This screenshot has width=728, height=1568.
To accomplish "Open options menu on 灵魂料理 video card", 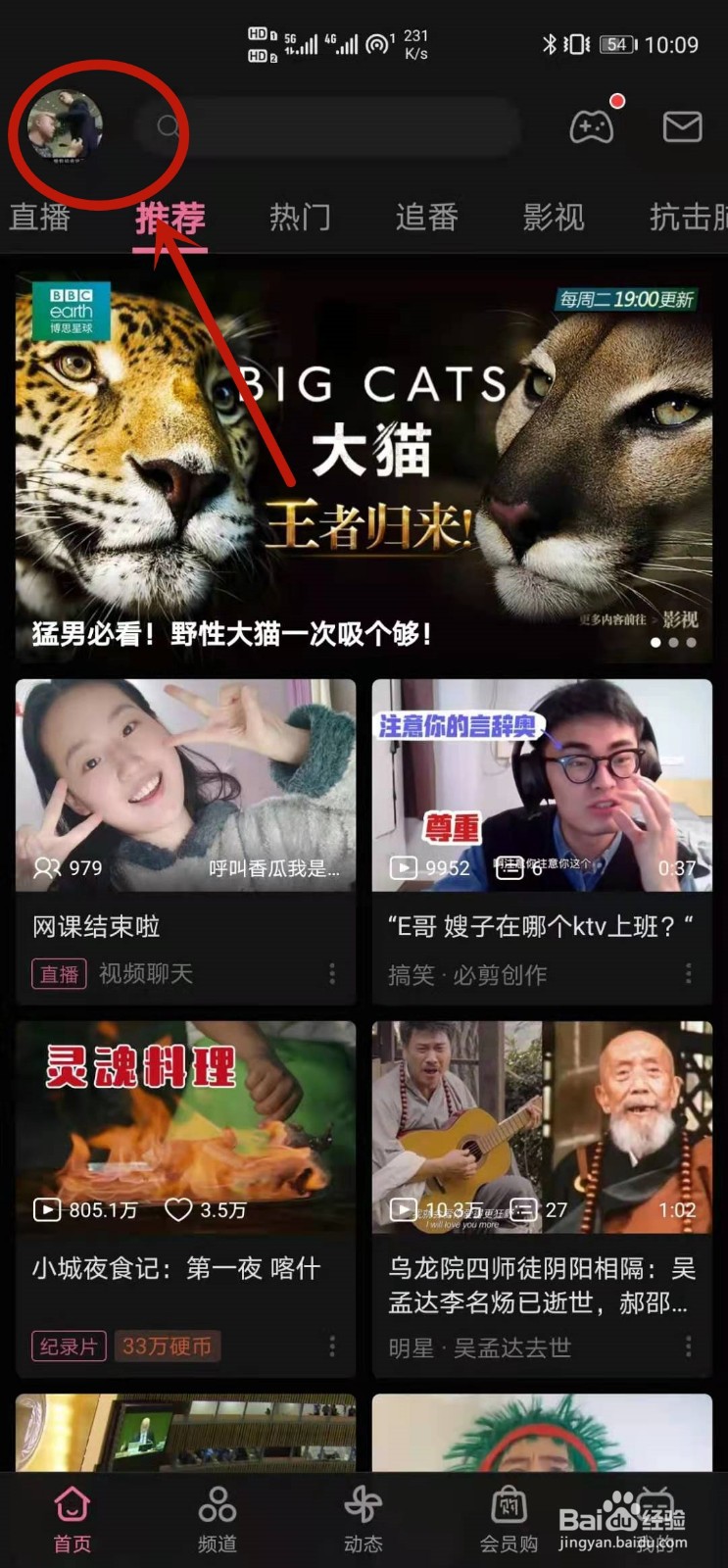I will click(332, 1346).
